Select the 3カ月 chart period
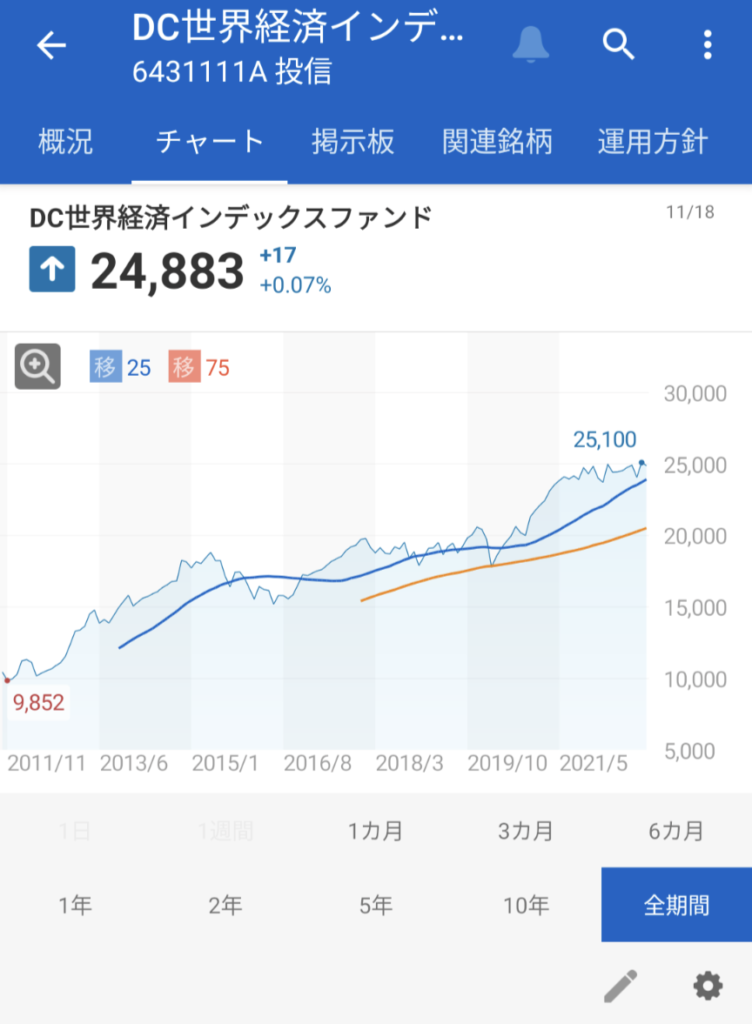The height and width of the screenshot is (1024, 752). click(x=526, y=830)
